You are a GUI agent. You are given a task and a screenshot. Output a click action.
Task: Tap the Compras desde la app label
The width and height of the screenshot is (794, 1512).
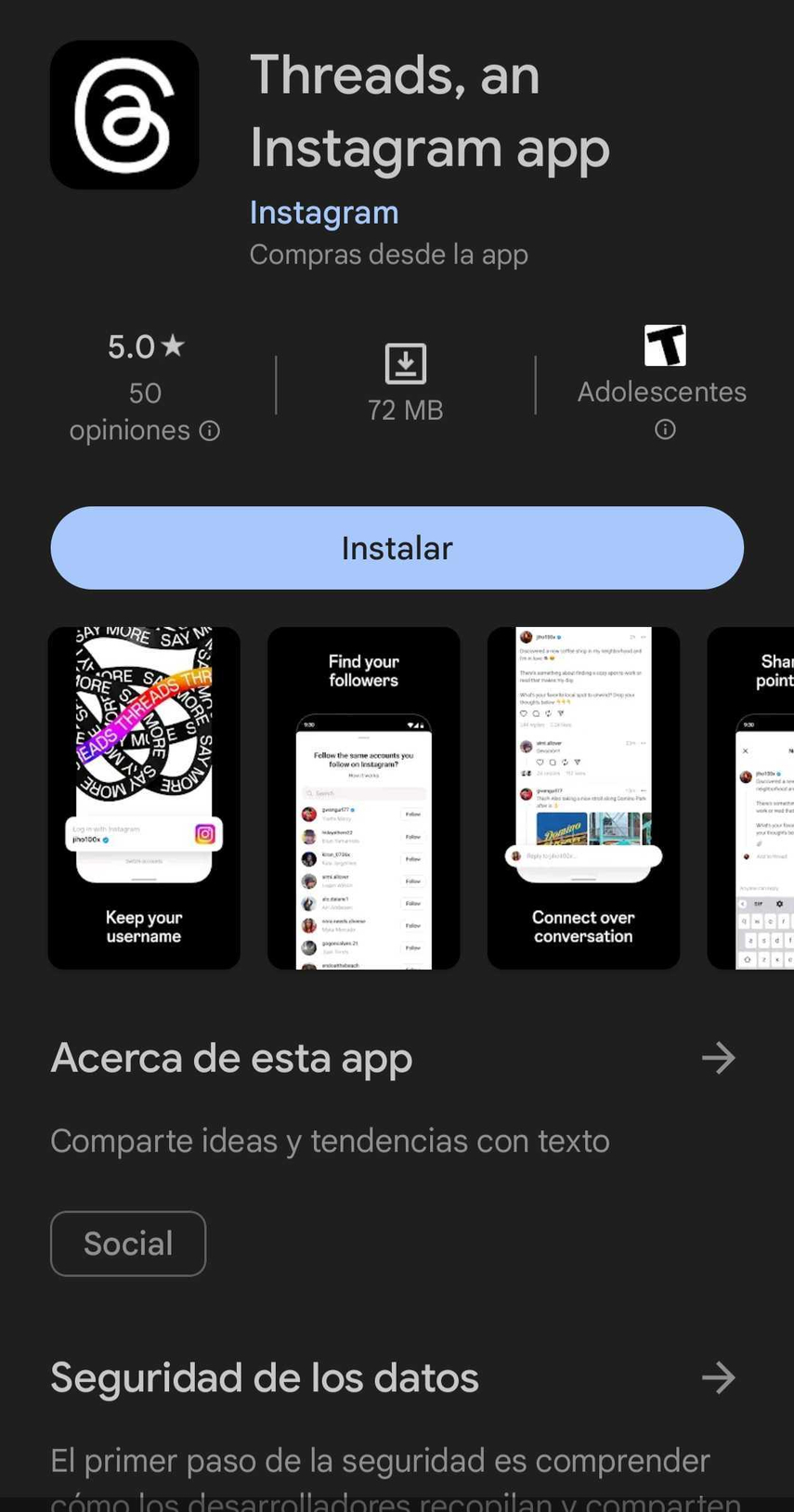coord(388,253)
